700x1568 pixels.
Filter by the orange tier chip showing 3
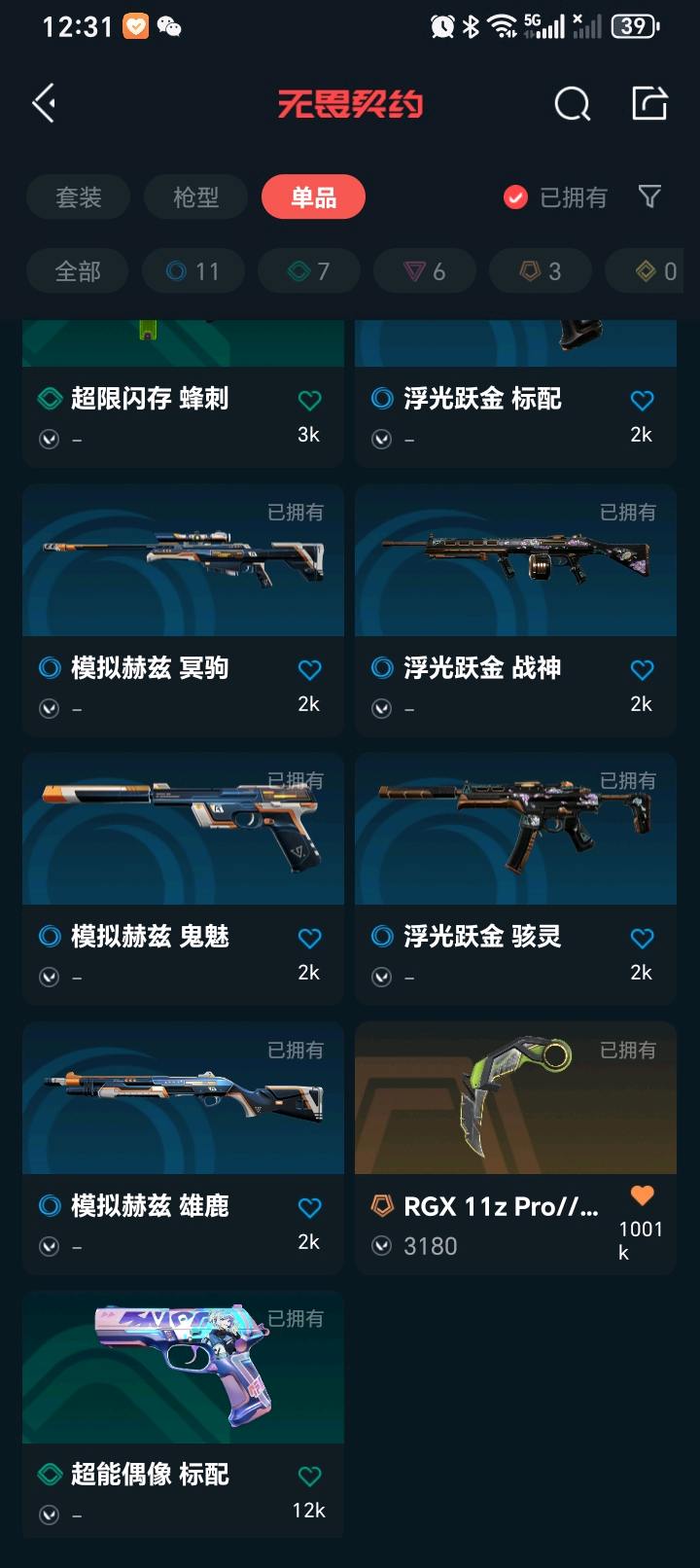pos(541,271)
